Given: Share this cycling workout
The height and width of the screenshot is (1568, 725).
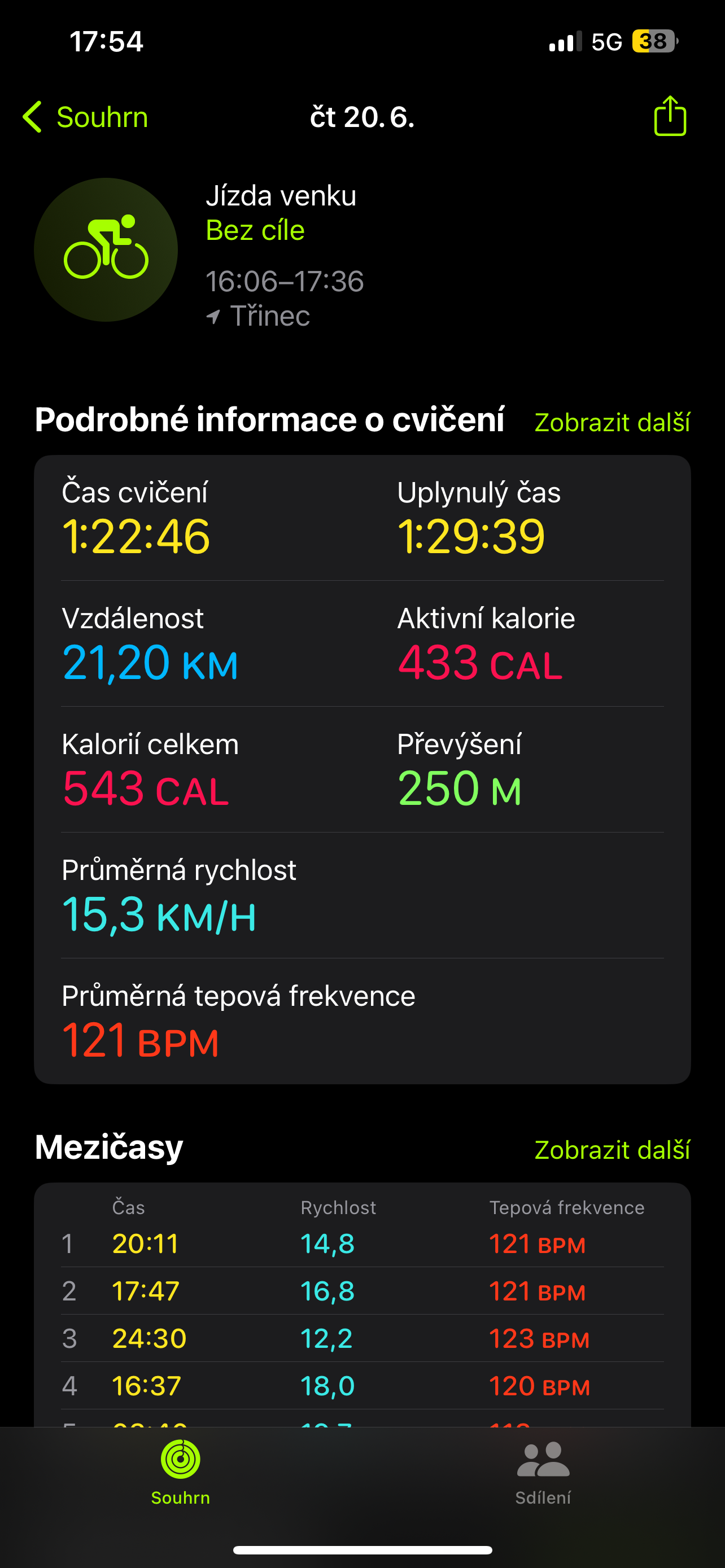Looking at the screenshot, I should [x=670, y=116].
